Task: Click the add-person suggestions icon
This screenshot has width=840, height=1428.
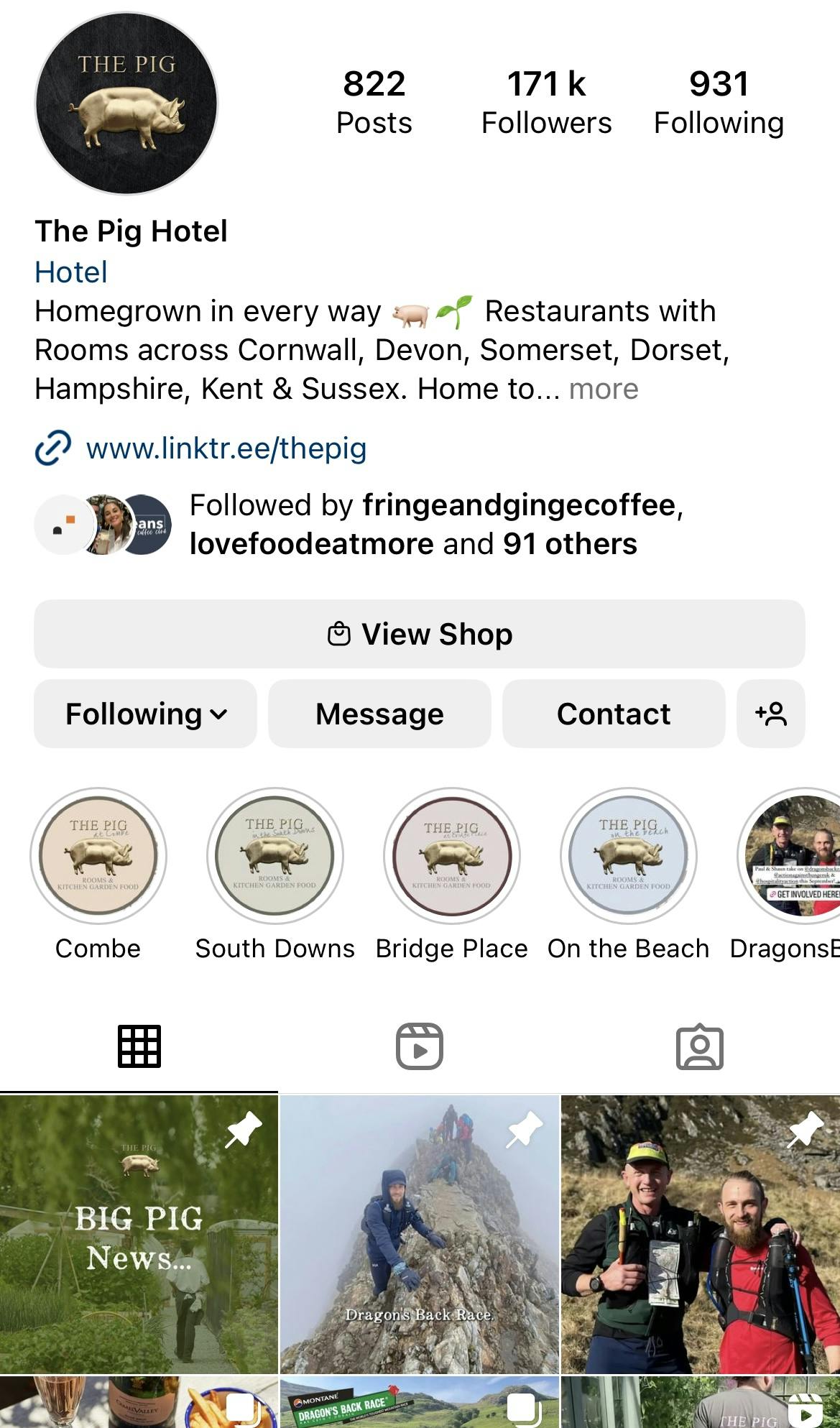Action: click(x=770, y=714)
